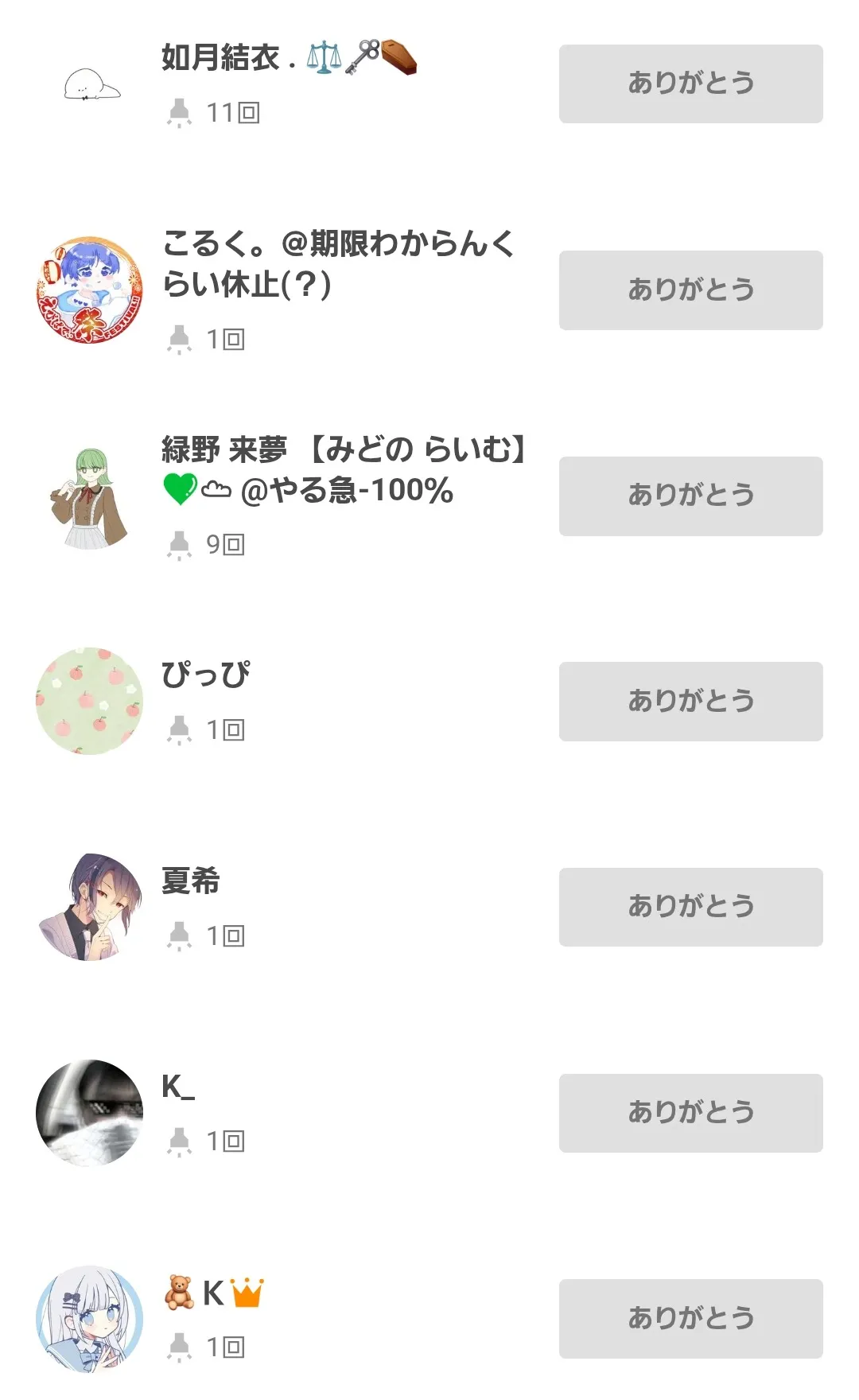Tap ありがとう button for 如月結衣
The height and width of the screenshot is (1400, 859).
[x=690, y=84]
